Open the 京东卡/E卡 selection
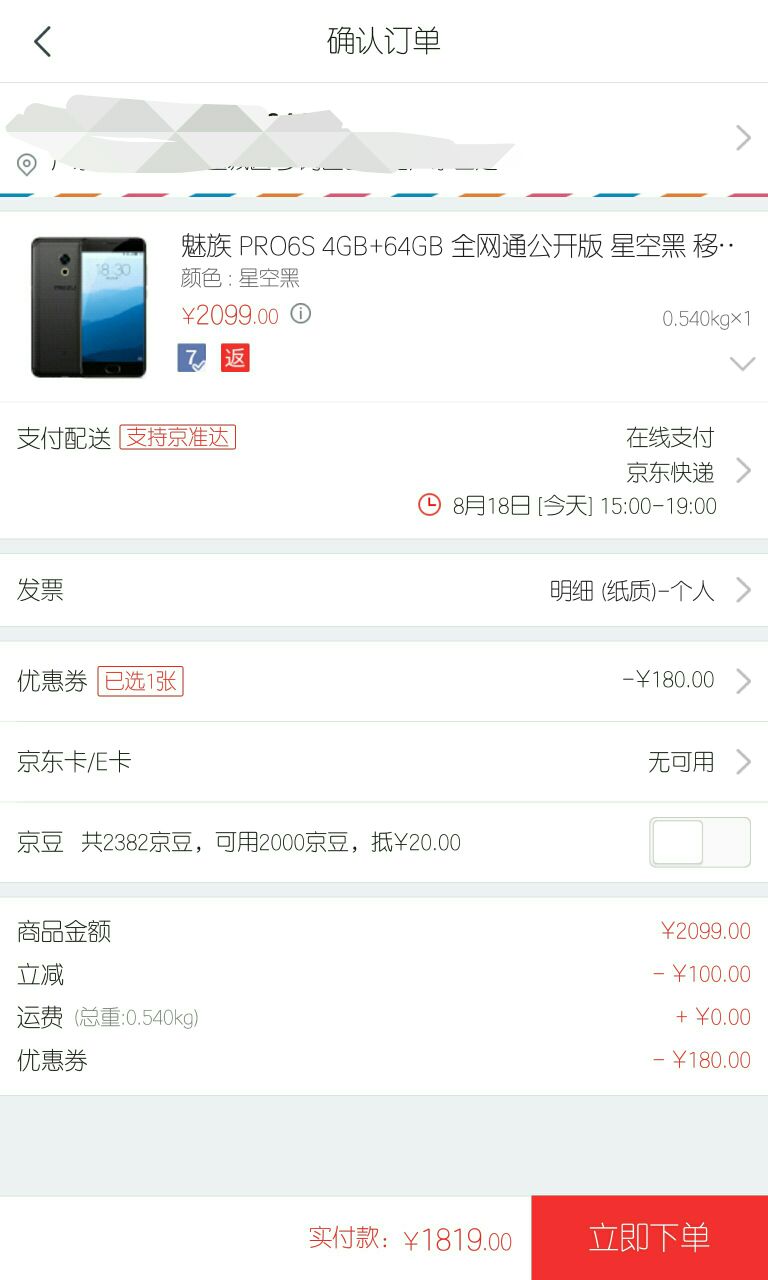The width and height of the screenshot is (768, 1280). point(384,761)
